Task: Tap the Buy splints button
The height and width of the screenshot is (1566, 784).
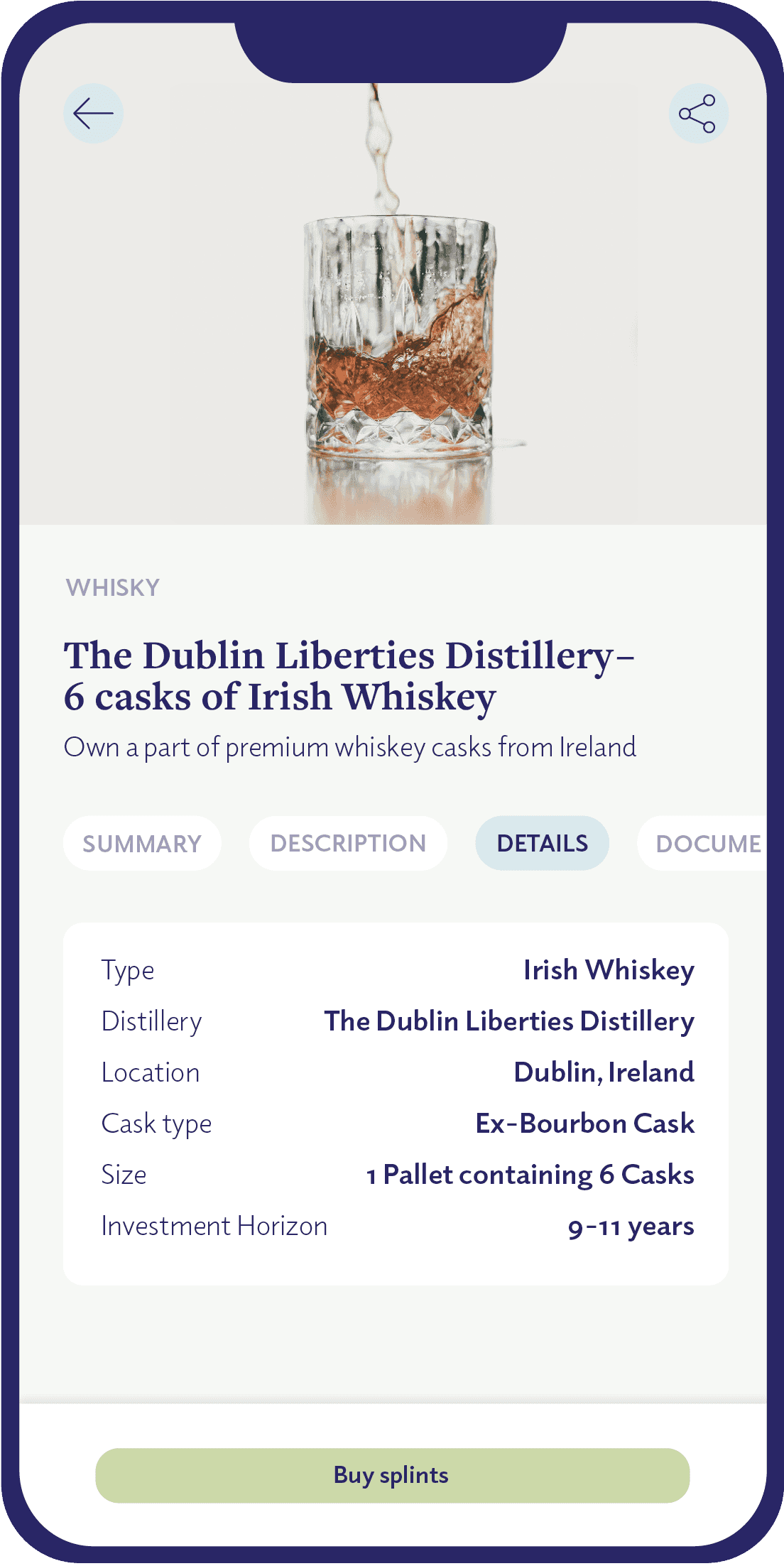Action: (392, 1475)
